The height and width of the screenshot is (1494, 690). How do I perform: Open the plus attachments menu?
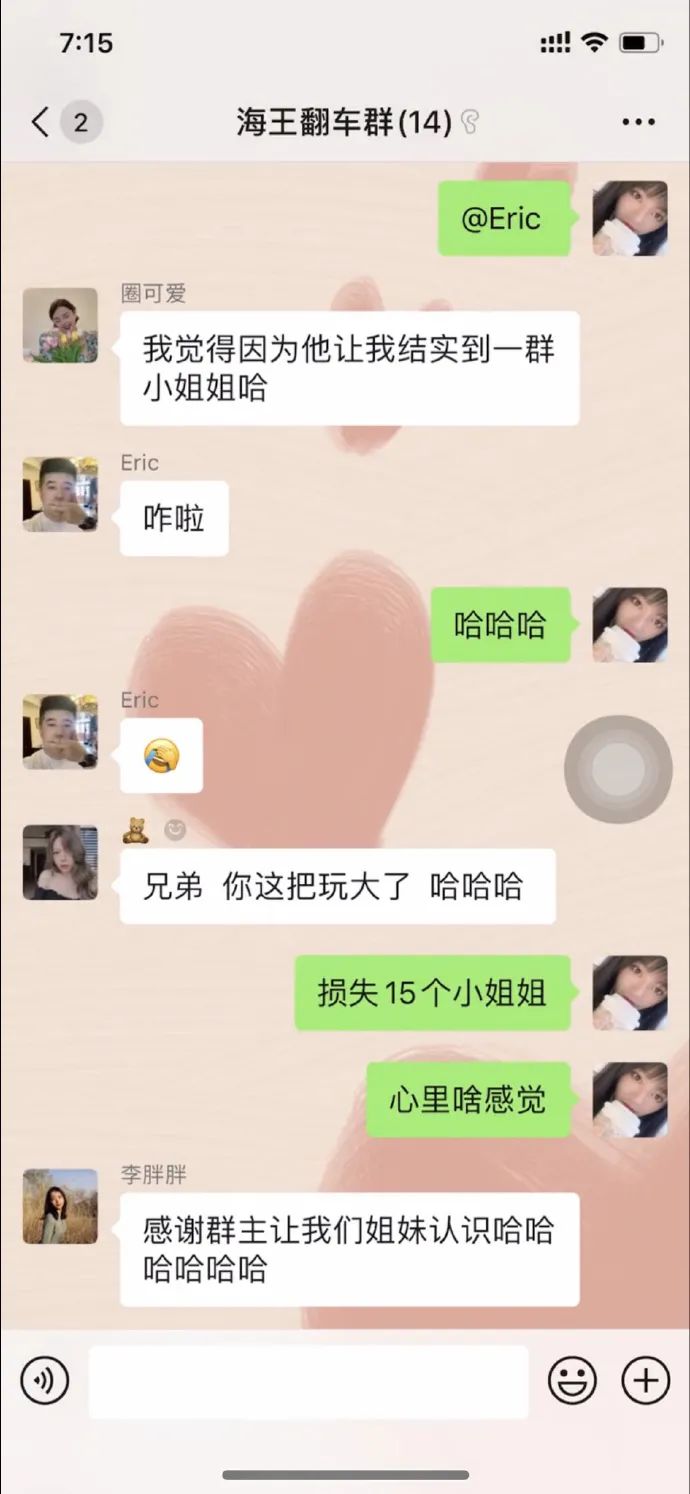point(645,1381)
